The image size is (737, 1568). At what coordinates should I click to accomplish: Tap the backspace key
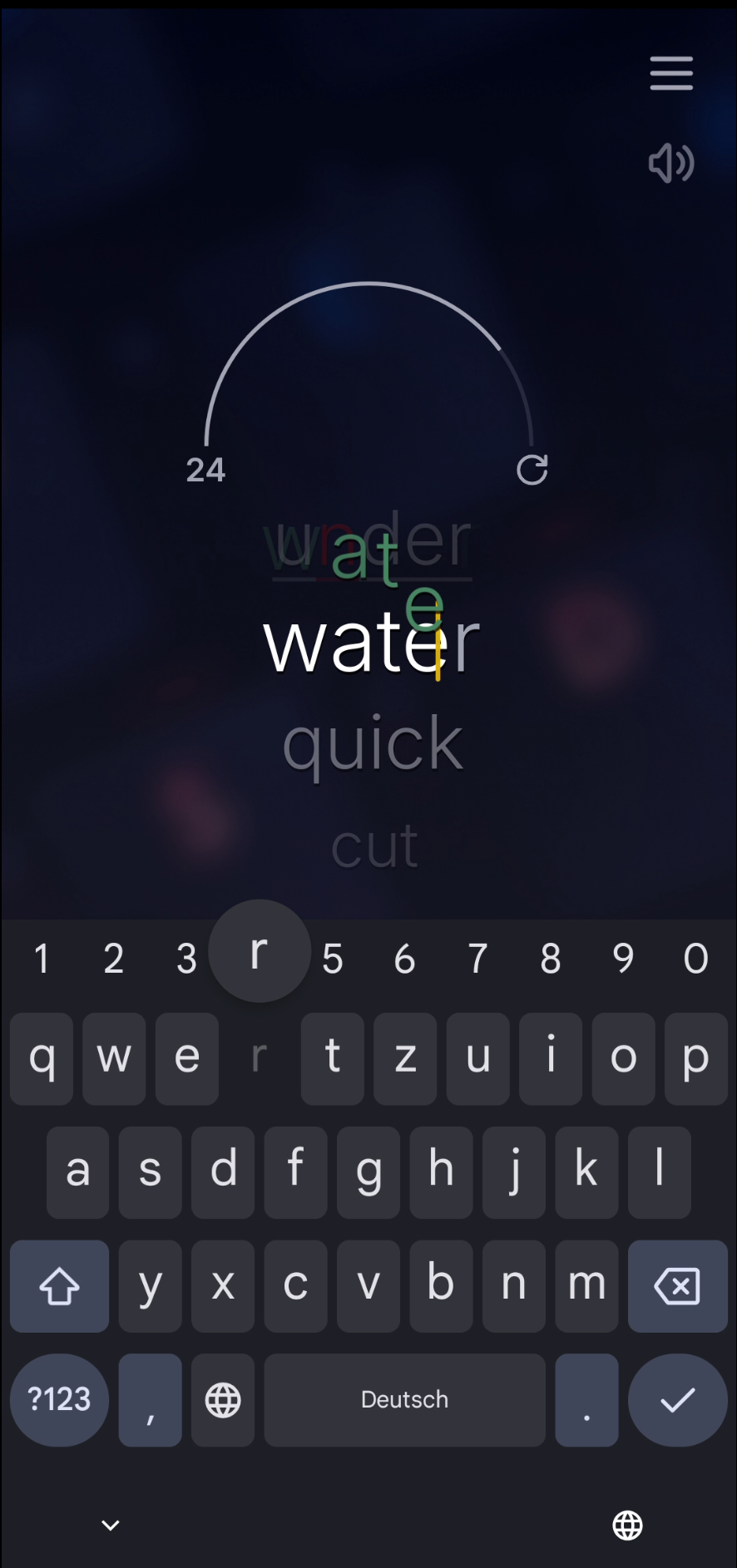677,1286
